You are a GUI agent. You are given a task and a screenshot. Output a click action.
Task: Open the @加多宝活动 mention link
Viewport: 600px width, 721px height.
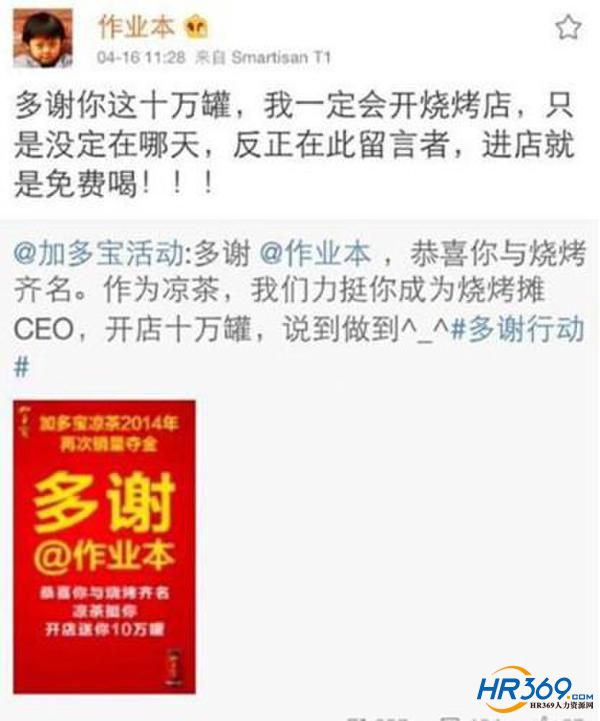(x=98, y=253)
